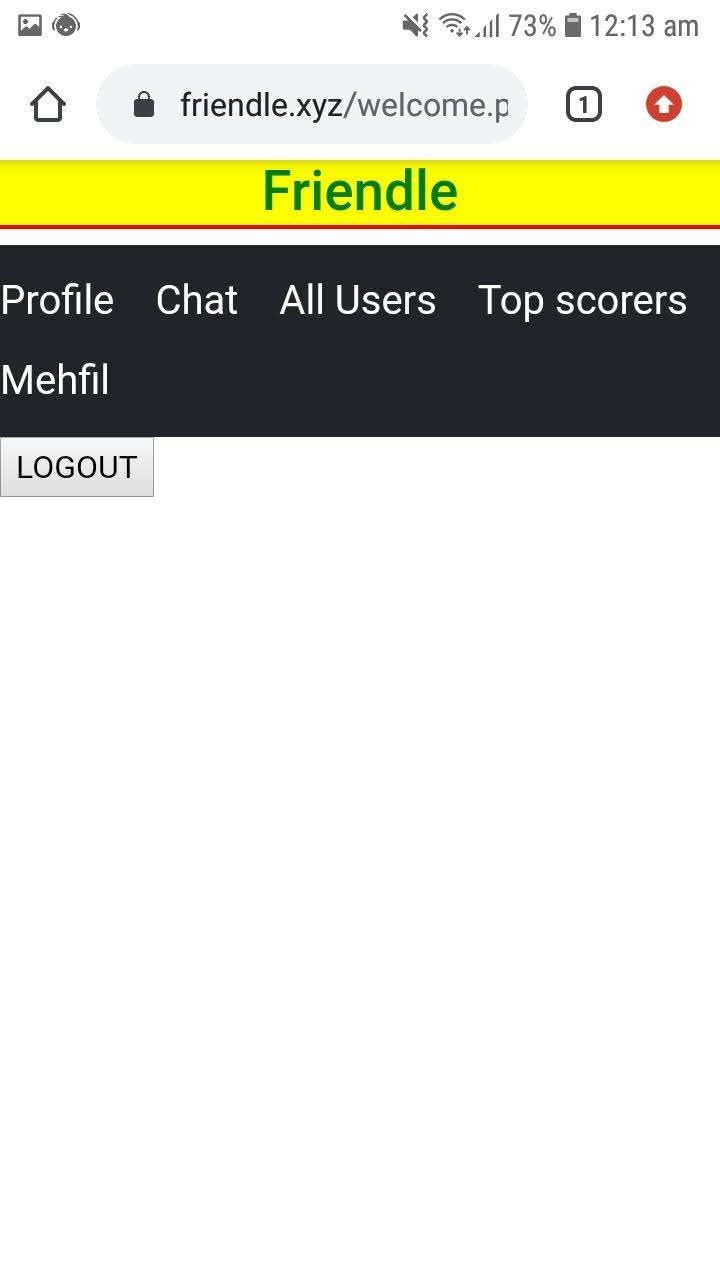
Task: Open the tab switcher showing 1 tab
Action: tap(584, 104)
